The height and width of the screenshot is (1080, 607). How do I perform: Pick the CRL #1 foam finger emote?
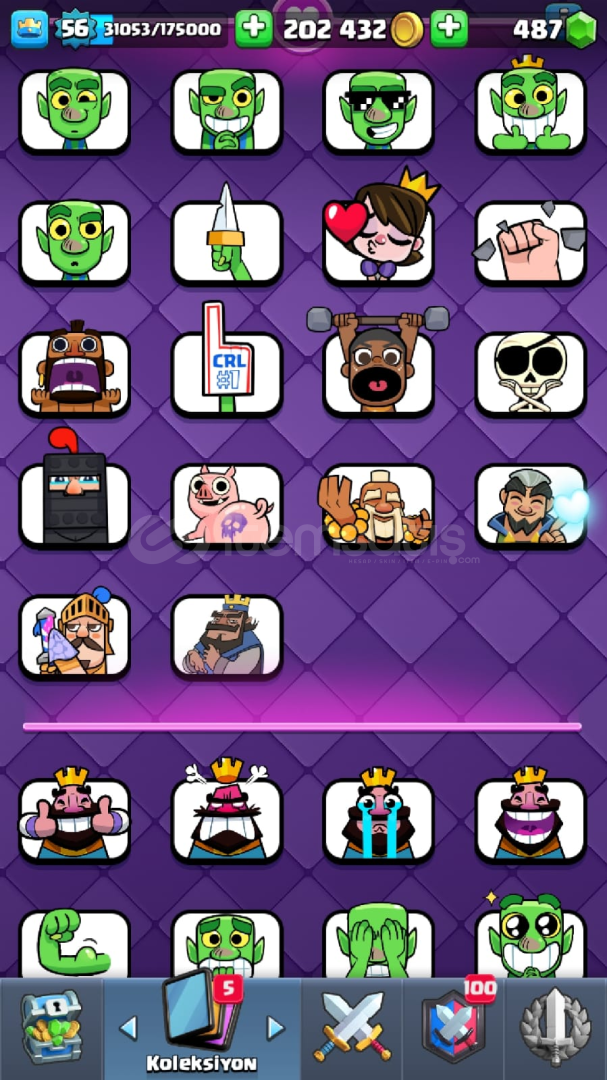click(x=227, y=365)
